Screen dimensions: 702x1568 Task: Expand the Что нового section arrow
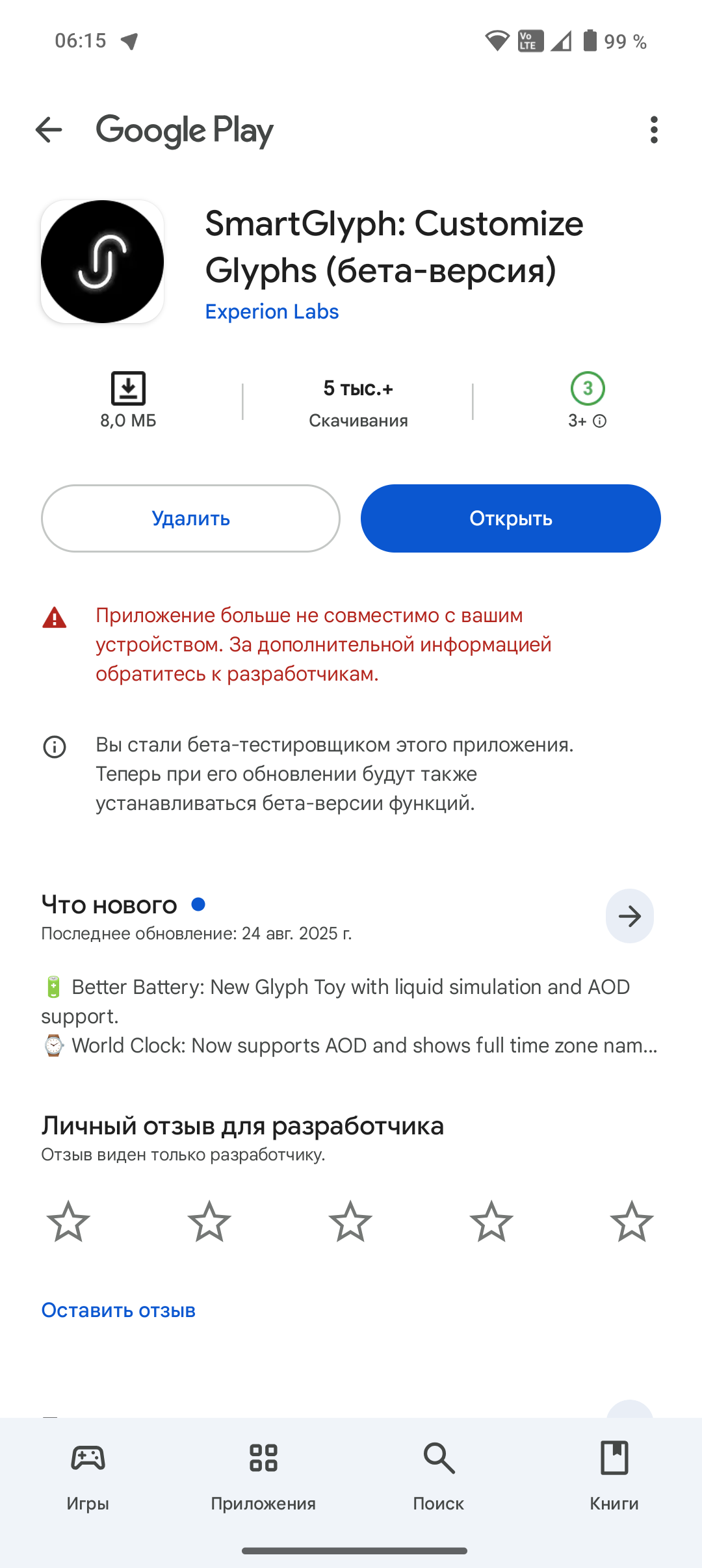[629, 916]
